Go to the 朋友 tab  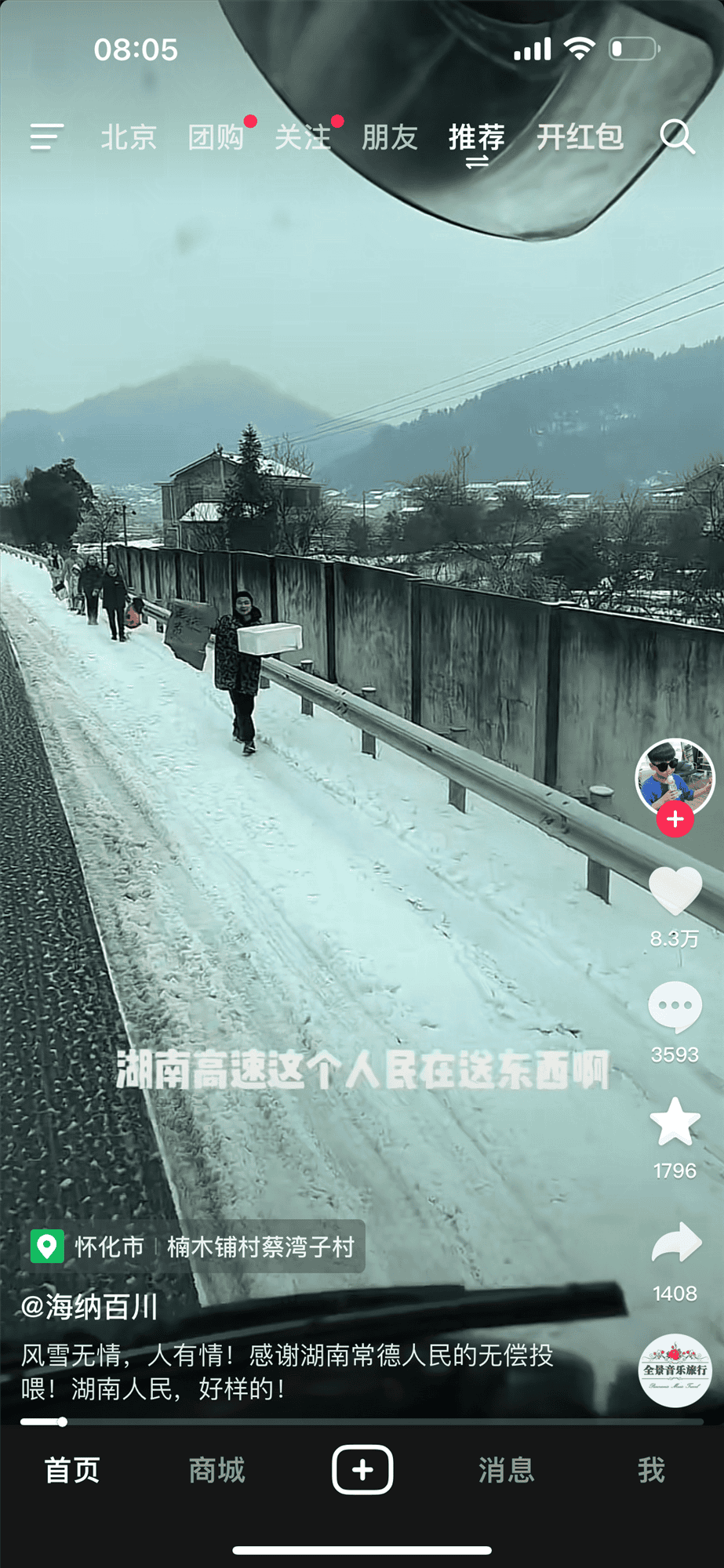390,137
